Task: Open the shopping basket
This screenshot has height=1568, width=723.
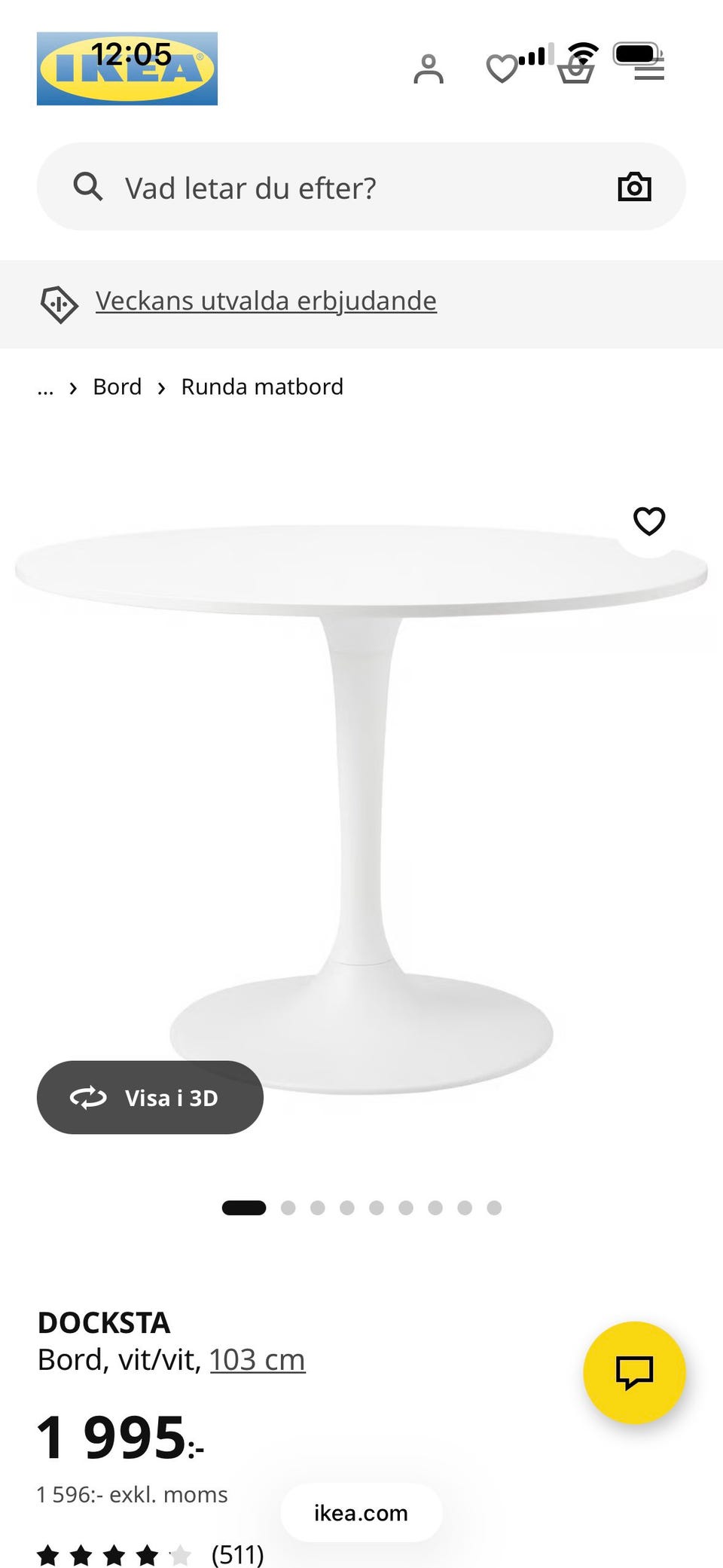Action: [576, 72]
